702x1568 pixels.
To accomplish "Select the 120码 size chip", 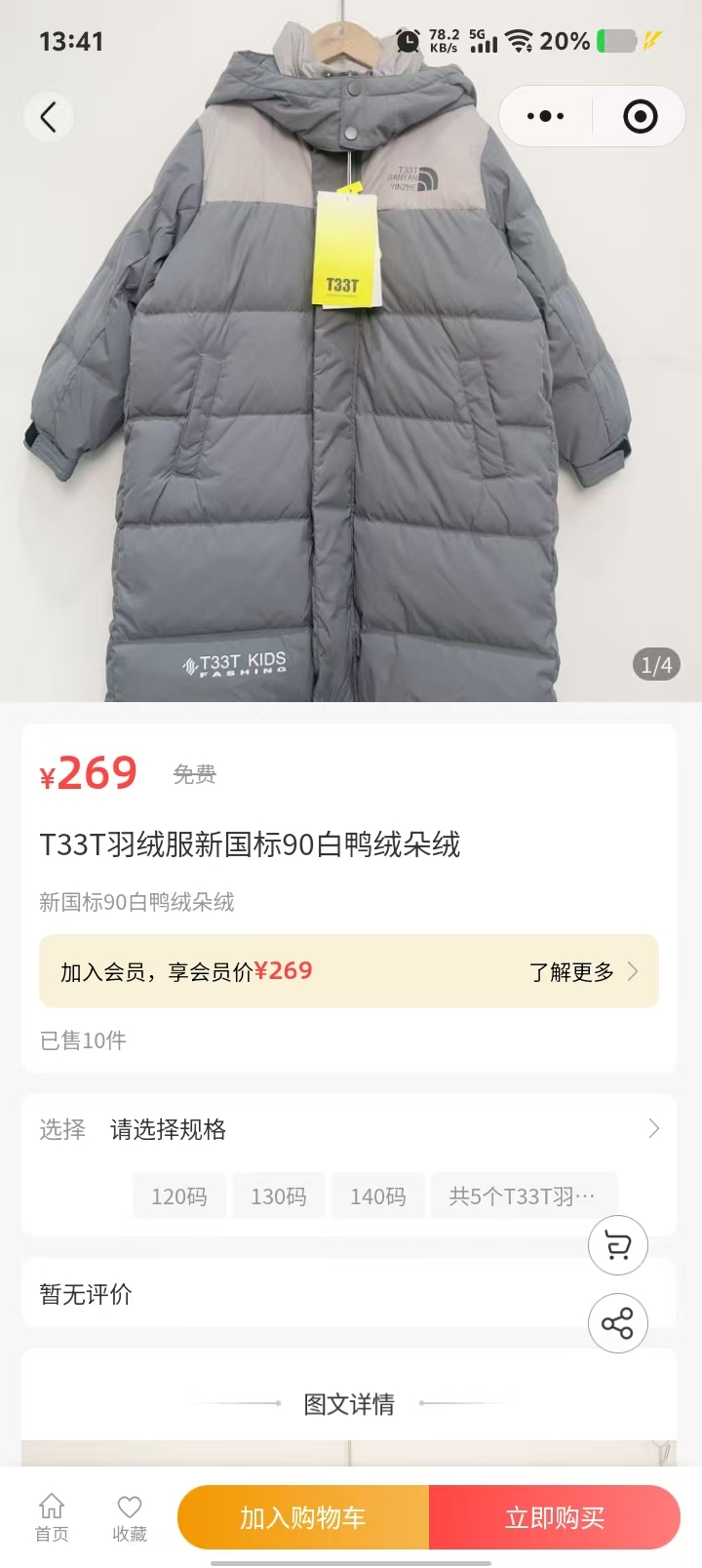I will [x=179, y=1196].
